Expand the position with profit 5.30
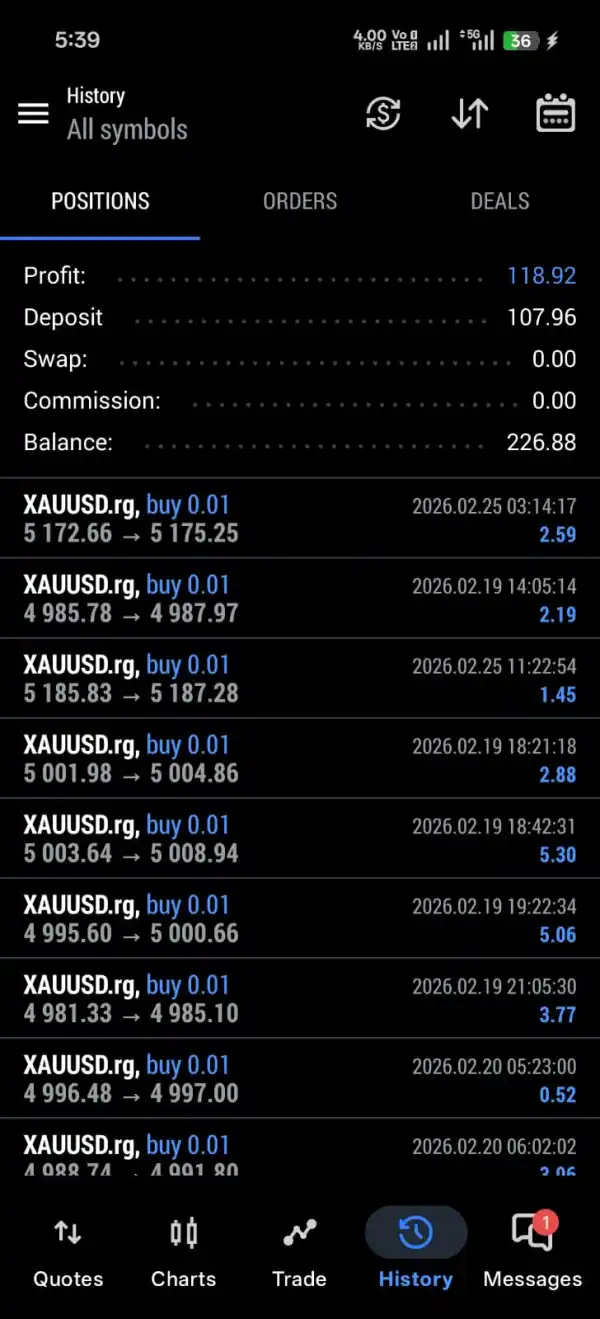 click(x=300, y=839)
